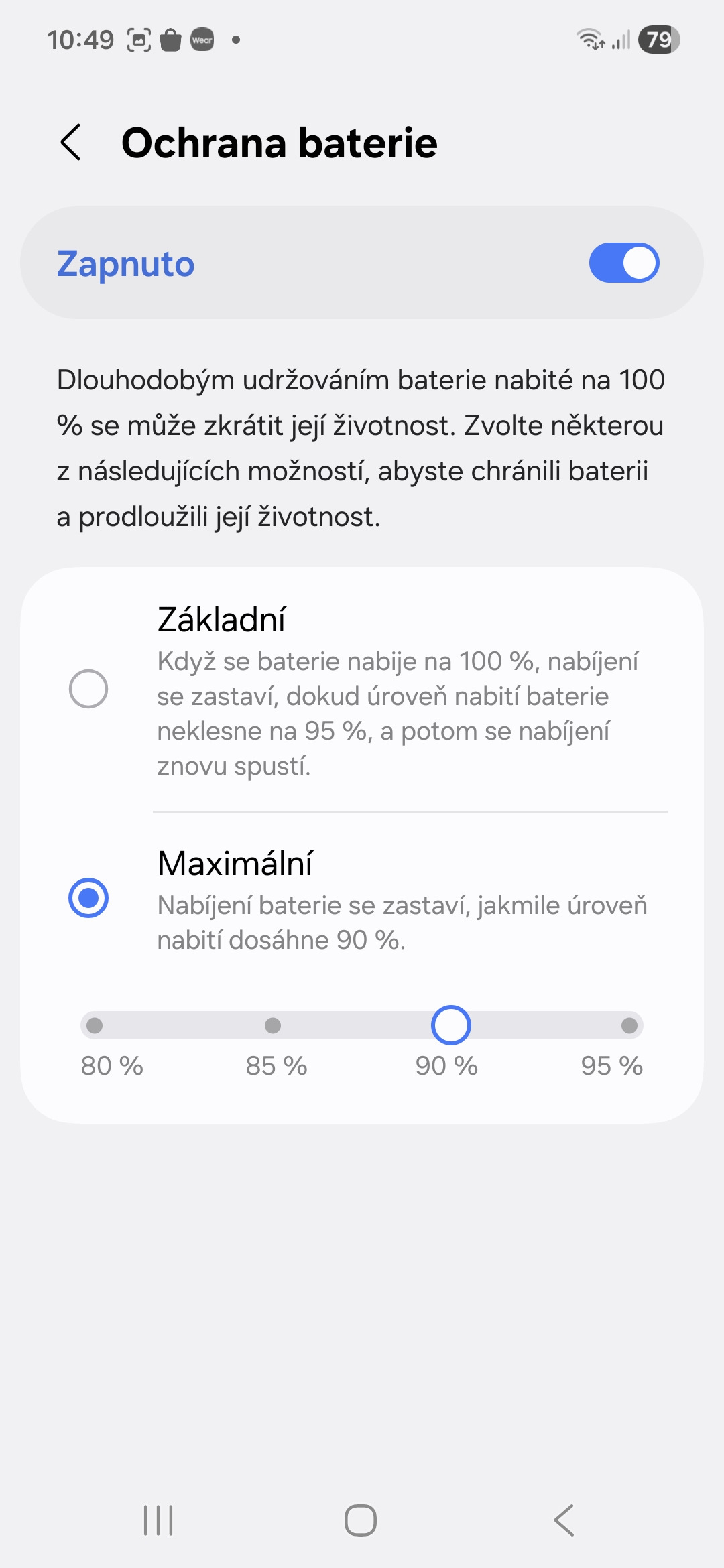Open recent apps from navigation bar
724x1568 pixels.
point(158,1520)
